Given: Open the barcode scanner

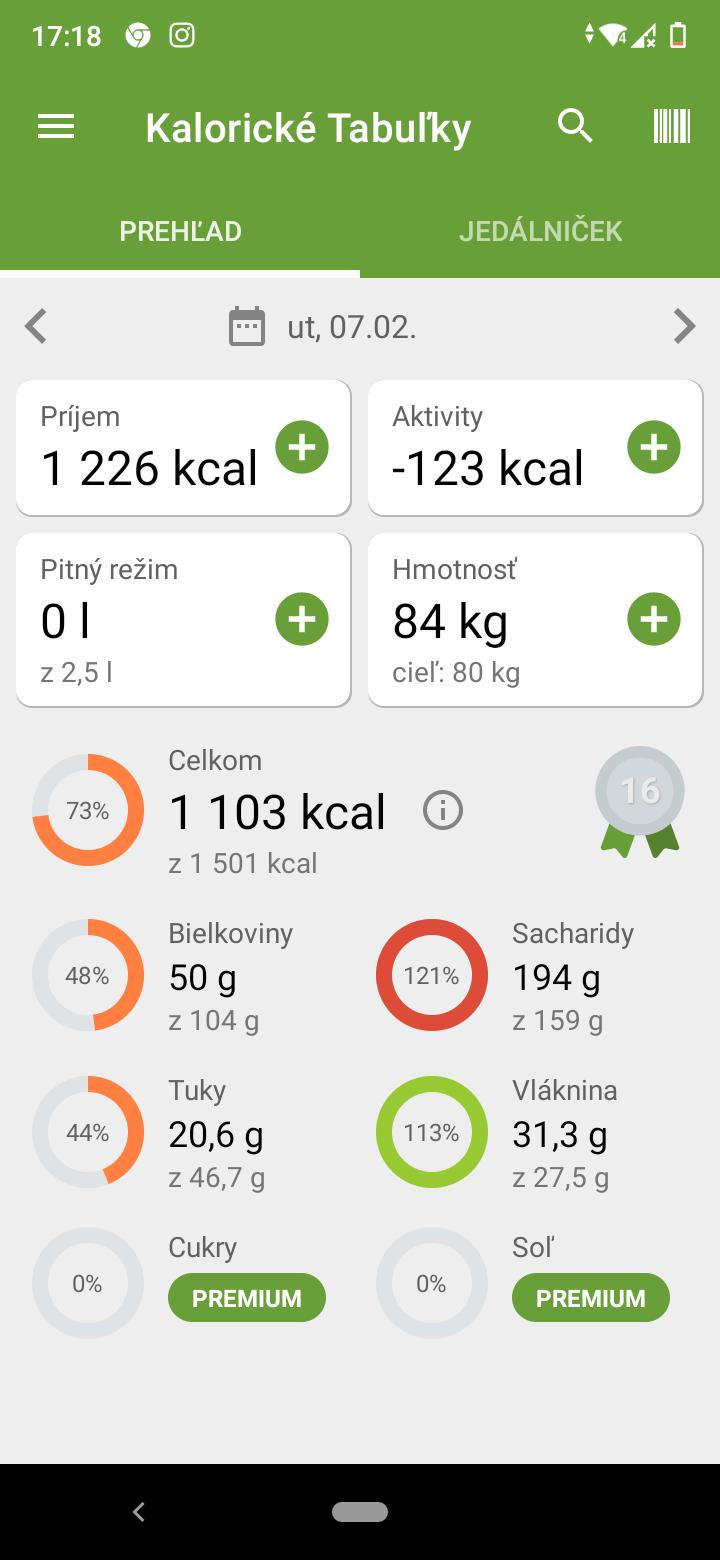Looking at the screenshot, I should (x=672, y=127).
